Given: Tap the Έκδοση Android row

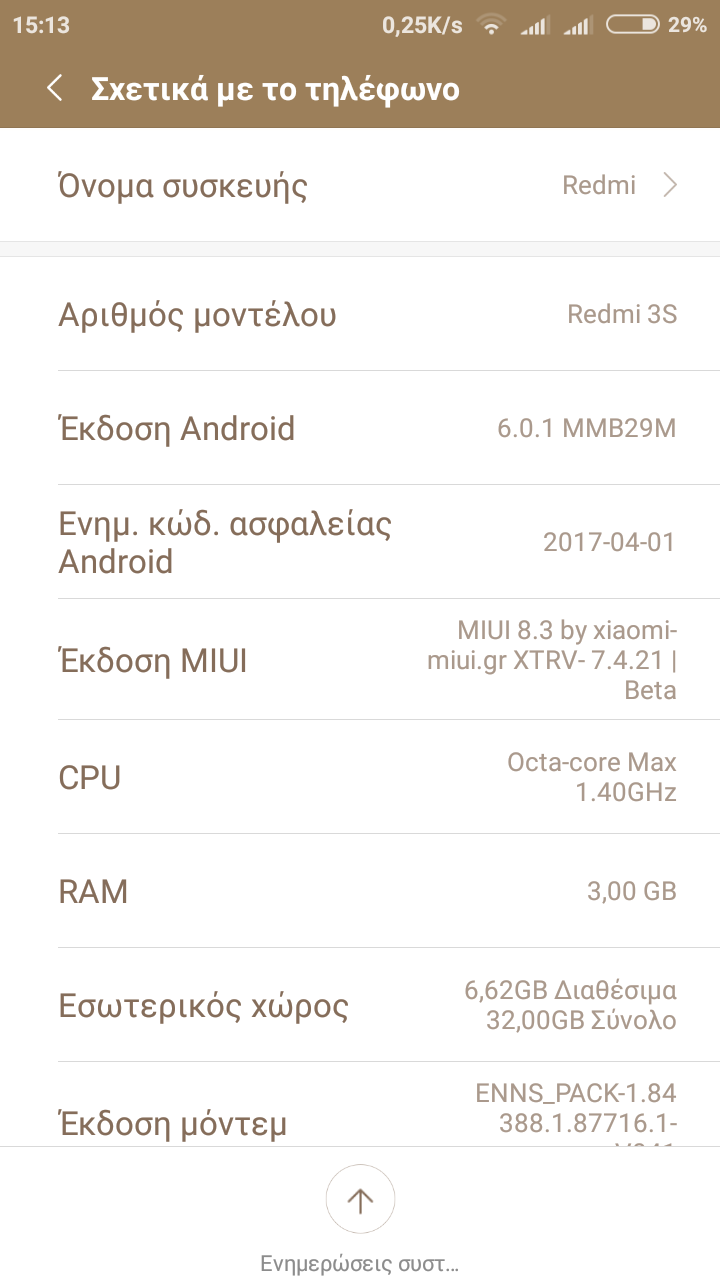Looking at the screenshot, I should point(360,429).
